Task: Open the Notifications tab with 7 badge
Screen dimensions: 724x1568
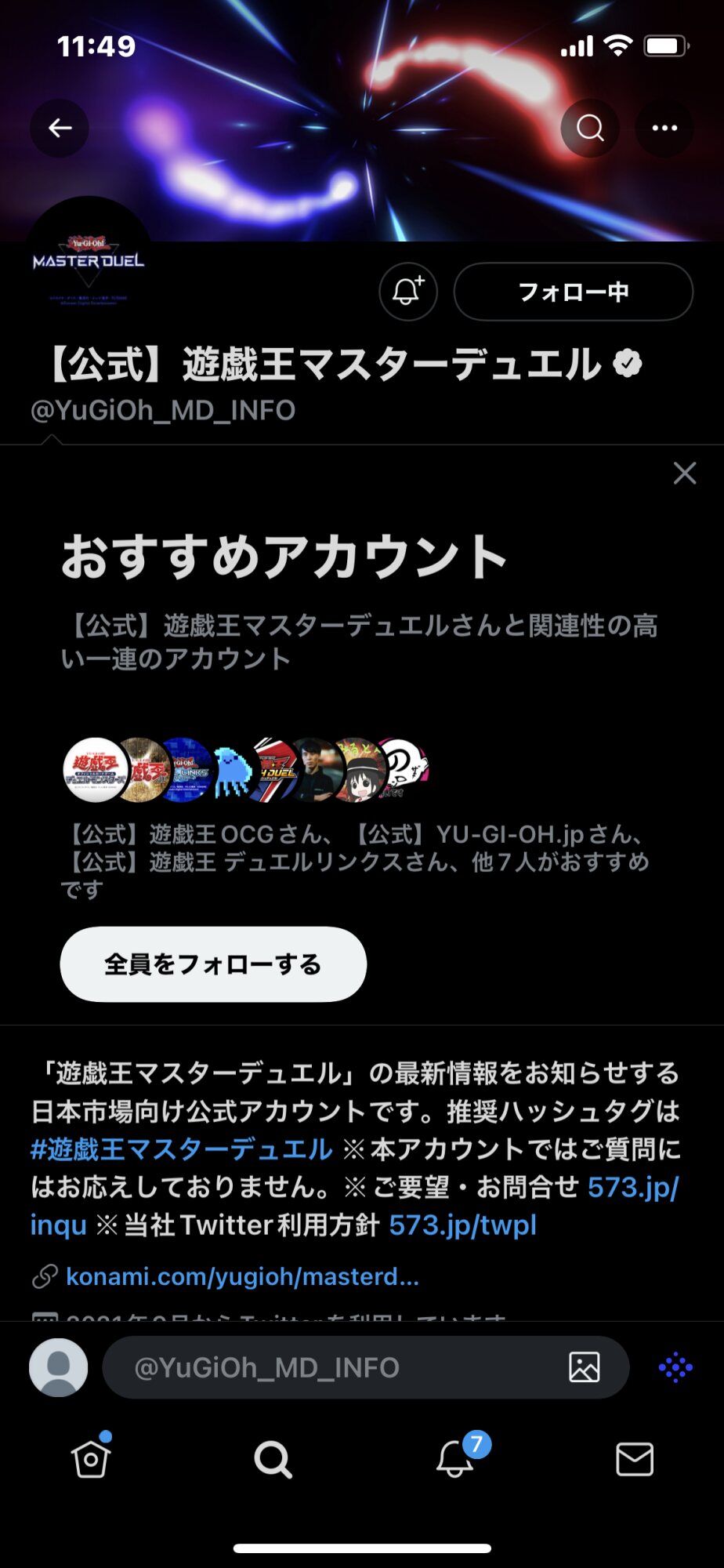Action: pyautogui.click(x=455, y=1459)
